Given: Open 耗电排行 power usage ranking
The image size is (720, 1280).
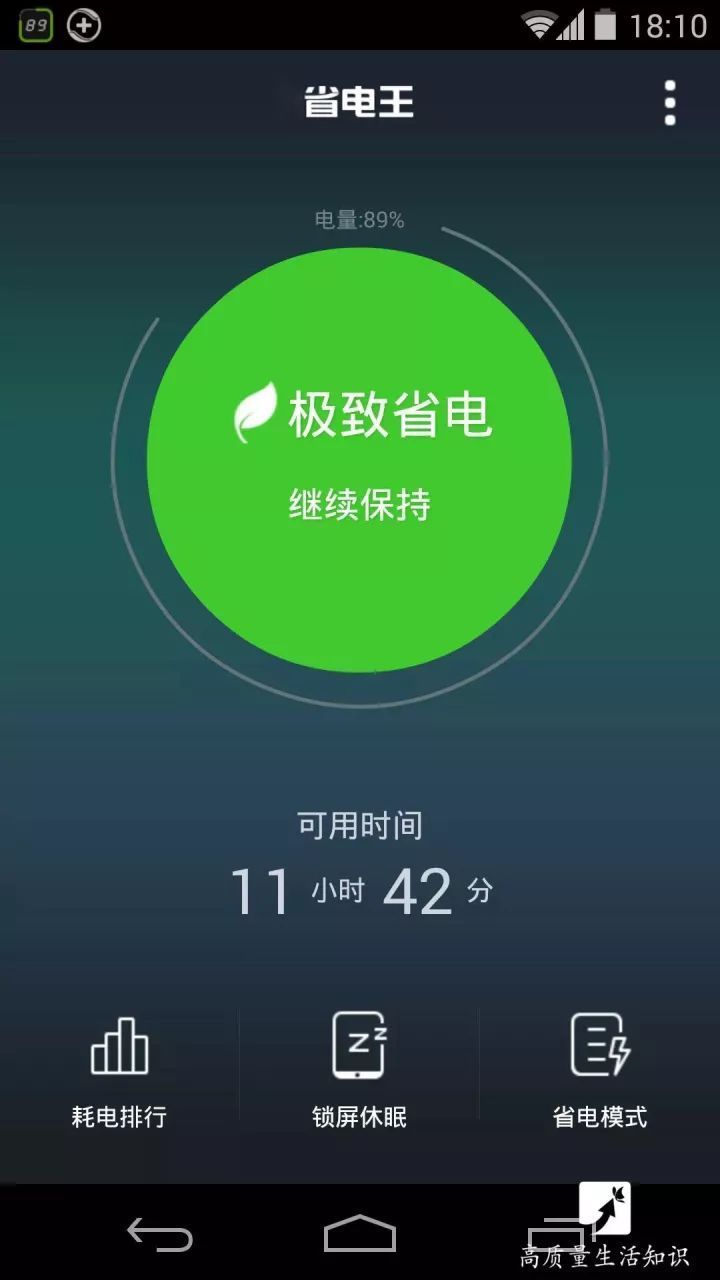Looking at the screenshot, I should coord(119,1072).
